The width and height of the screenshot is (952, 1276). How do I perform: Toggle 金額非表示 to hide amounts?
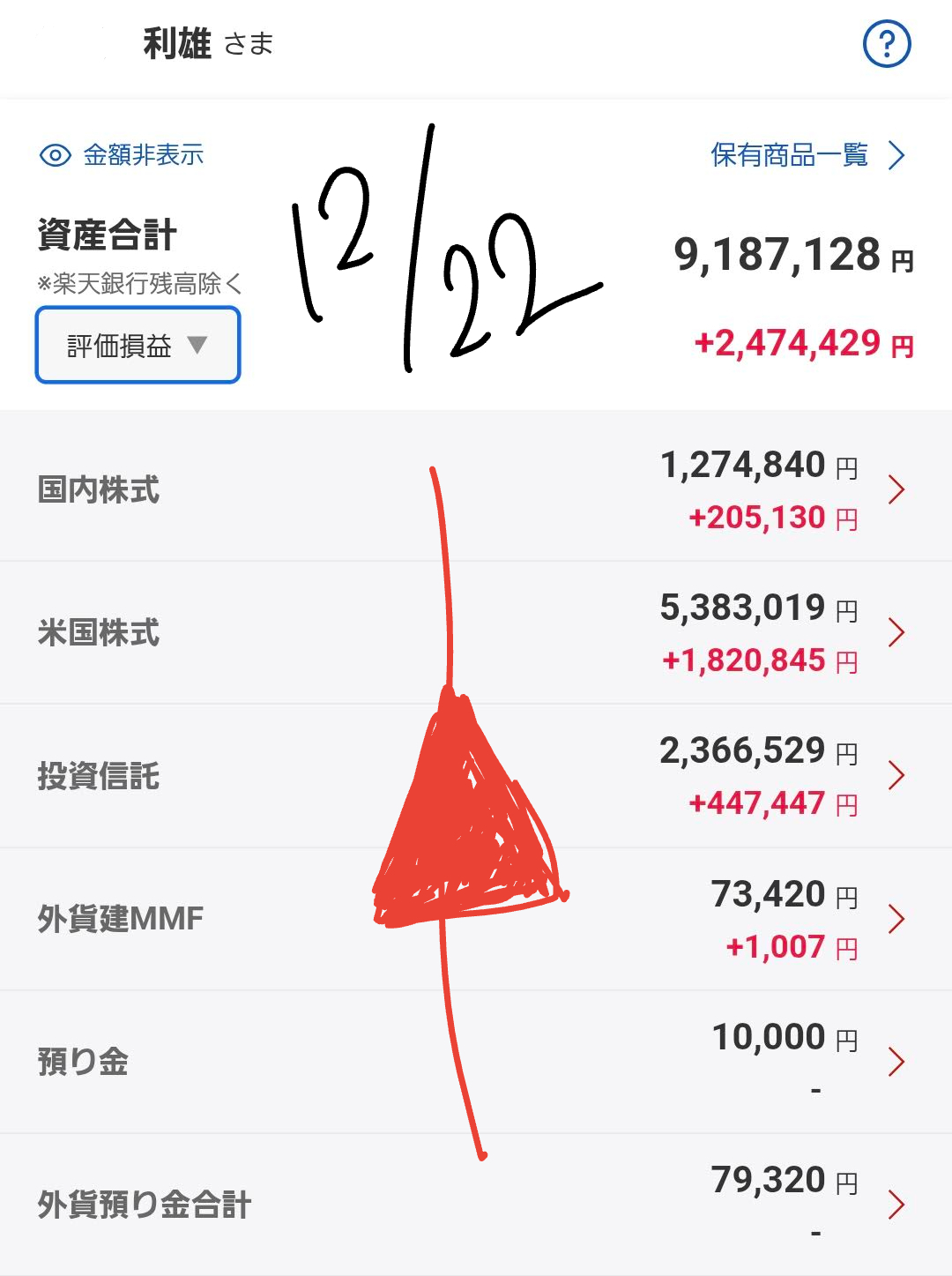(123, 156)
